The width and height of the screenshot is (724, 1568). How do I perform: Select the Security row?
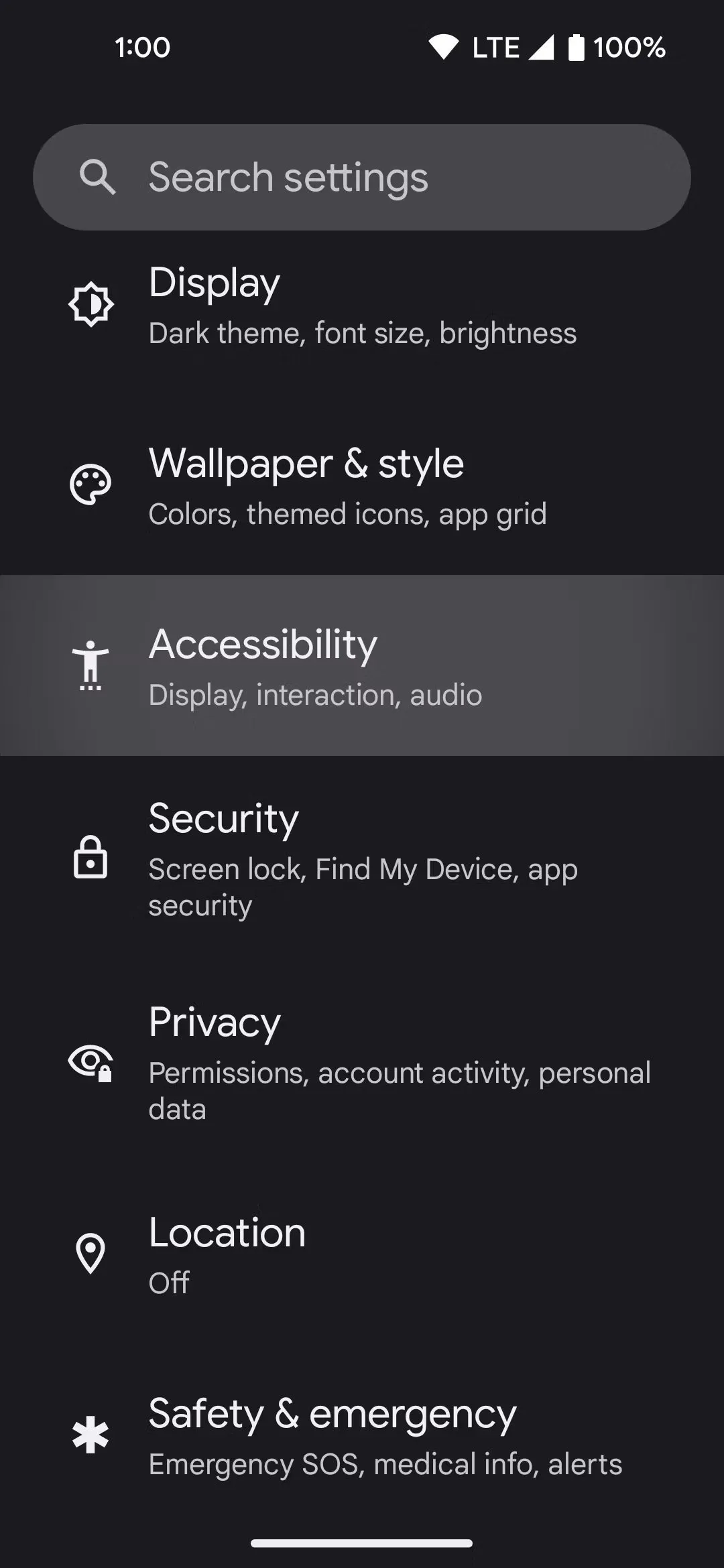(362, 858)
